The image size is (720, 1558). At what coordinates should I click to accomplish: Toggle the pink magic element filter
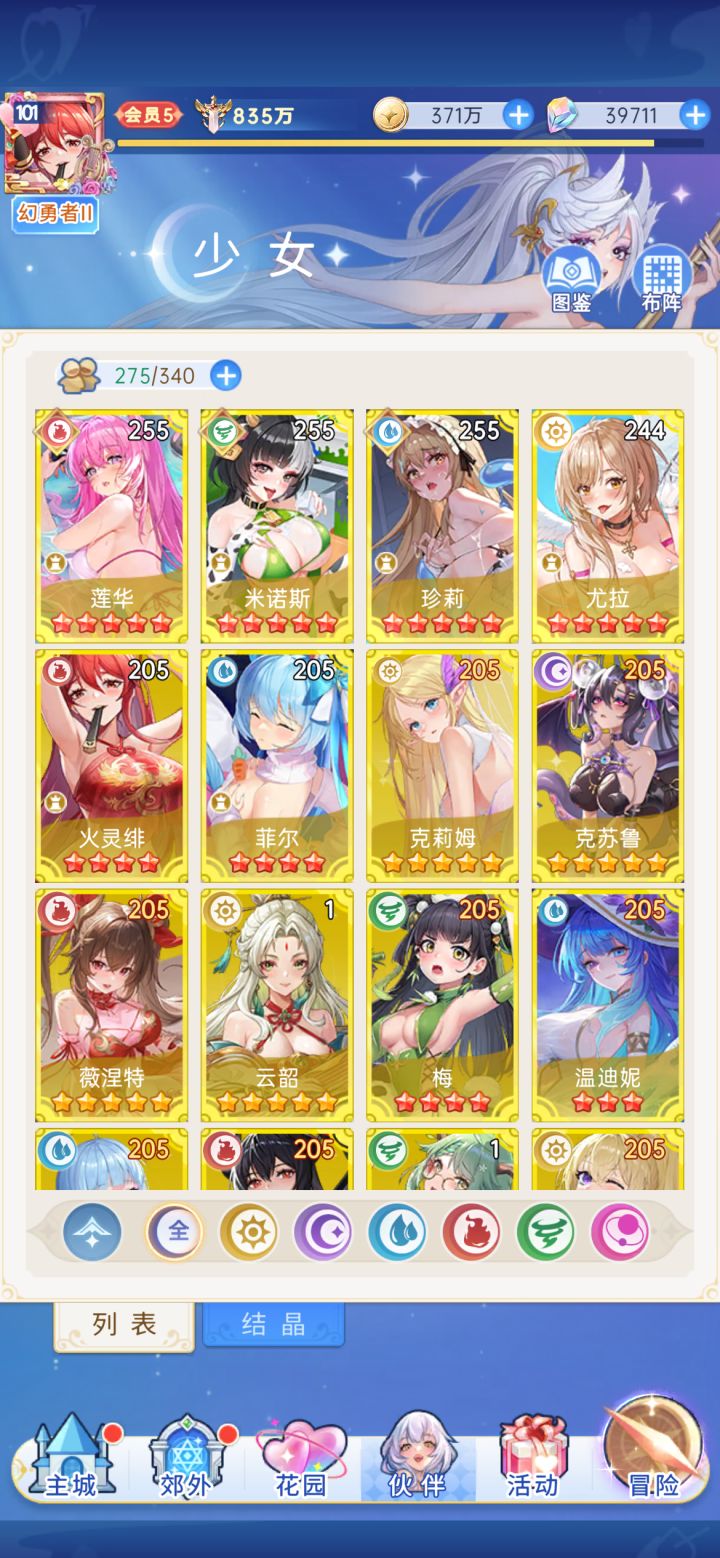pyautogui.click(x=621, y=1232)
